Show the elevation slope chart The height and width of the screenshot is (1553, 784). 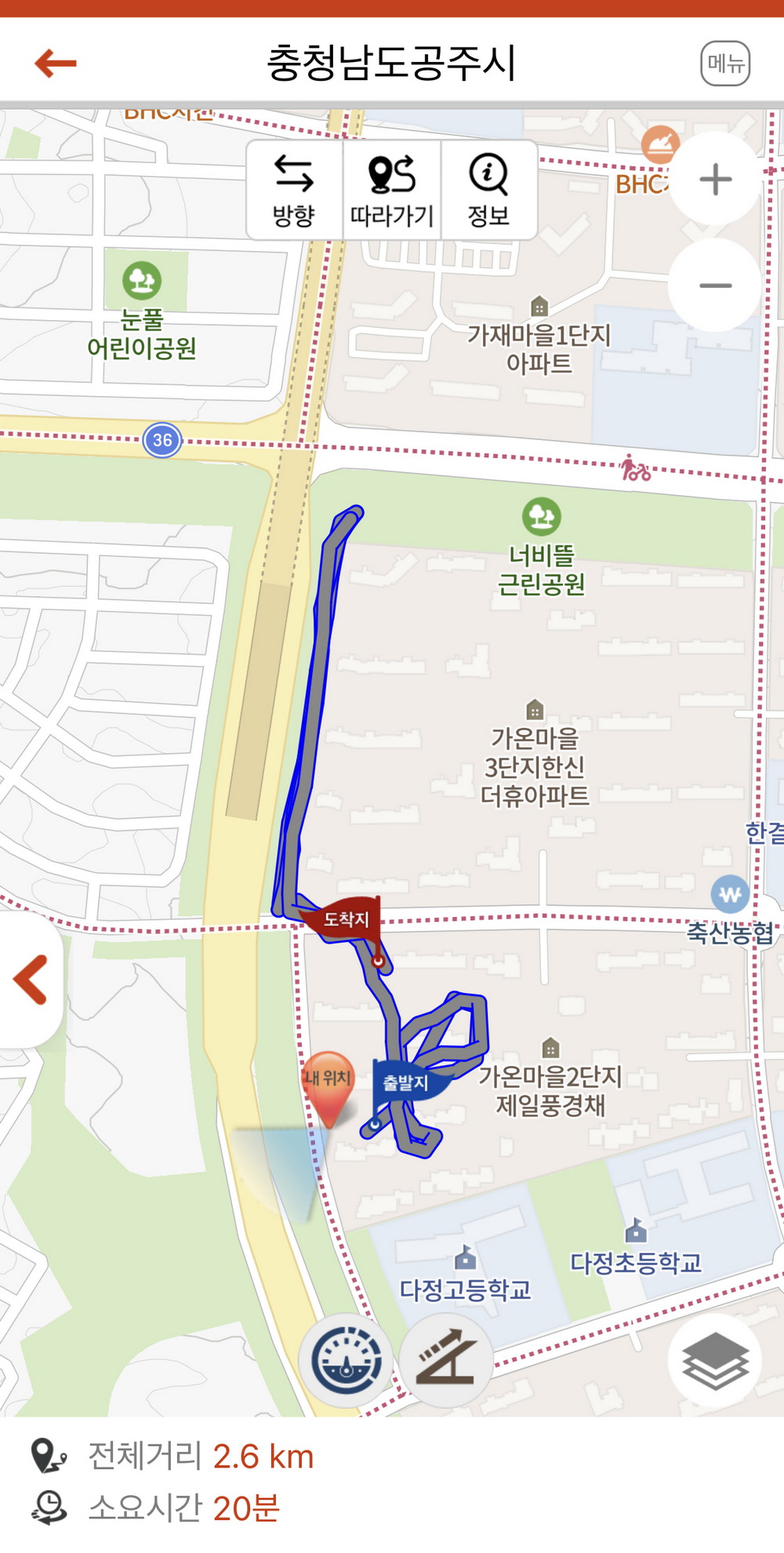tap(446, 1361)
